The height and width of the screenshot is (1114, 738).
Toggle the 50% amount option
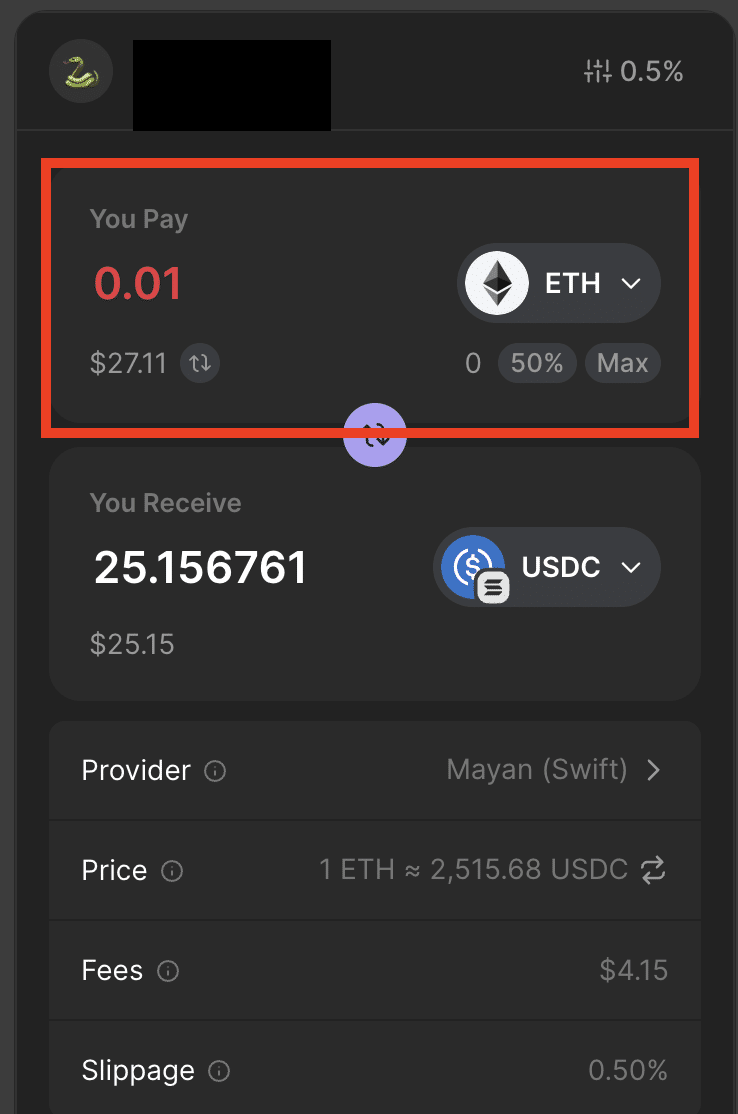click(537, 363)
